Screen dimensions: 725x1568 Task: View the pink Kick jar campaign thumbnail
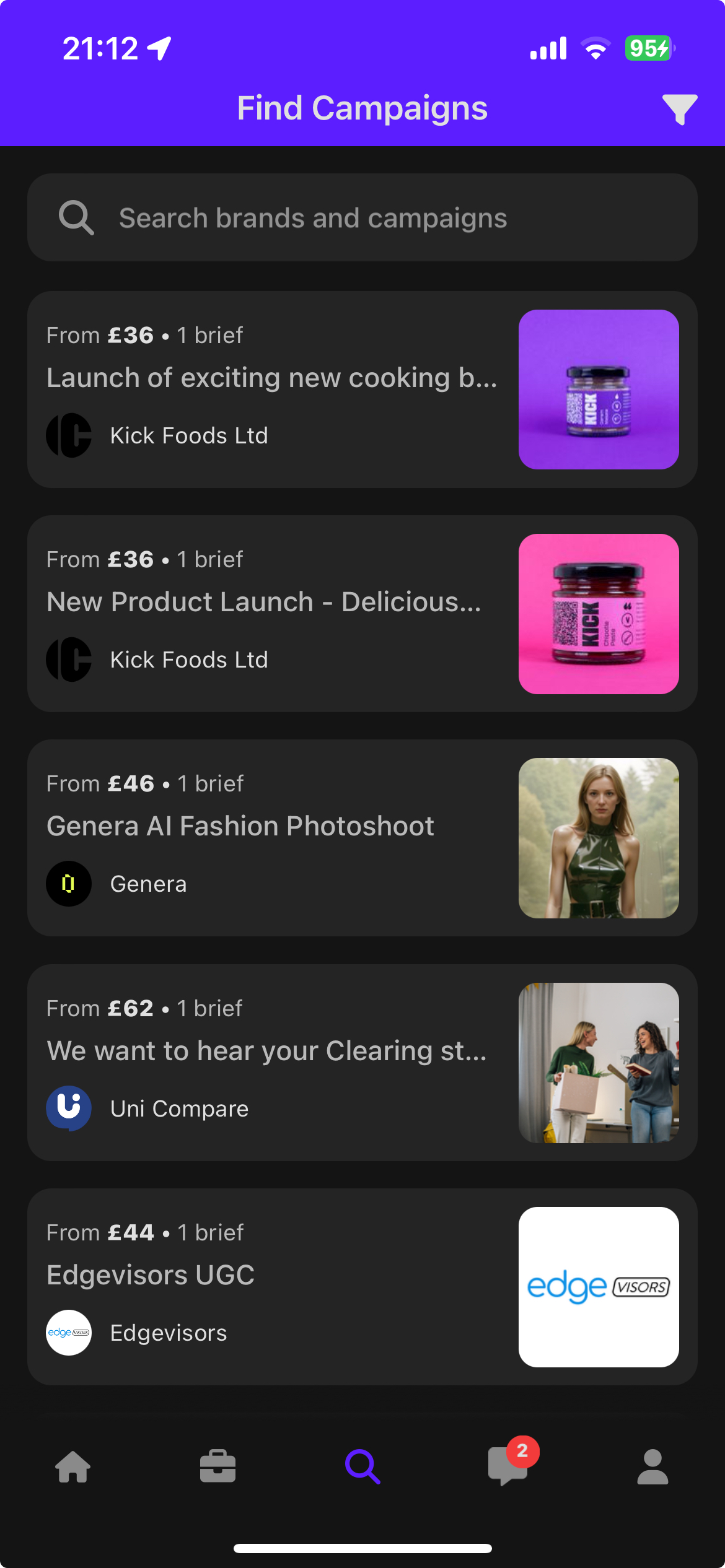(599, 614)
